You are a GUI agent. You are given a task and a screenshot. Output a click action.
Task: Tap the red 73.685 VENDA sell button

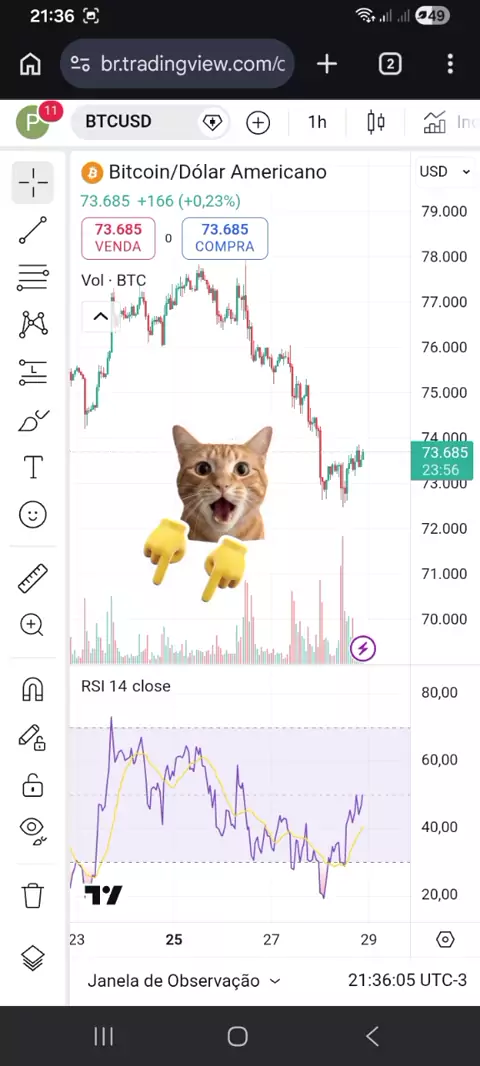118,238
